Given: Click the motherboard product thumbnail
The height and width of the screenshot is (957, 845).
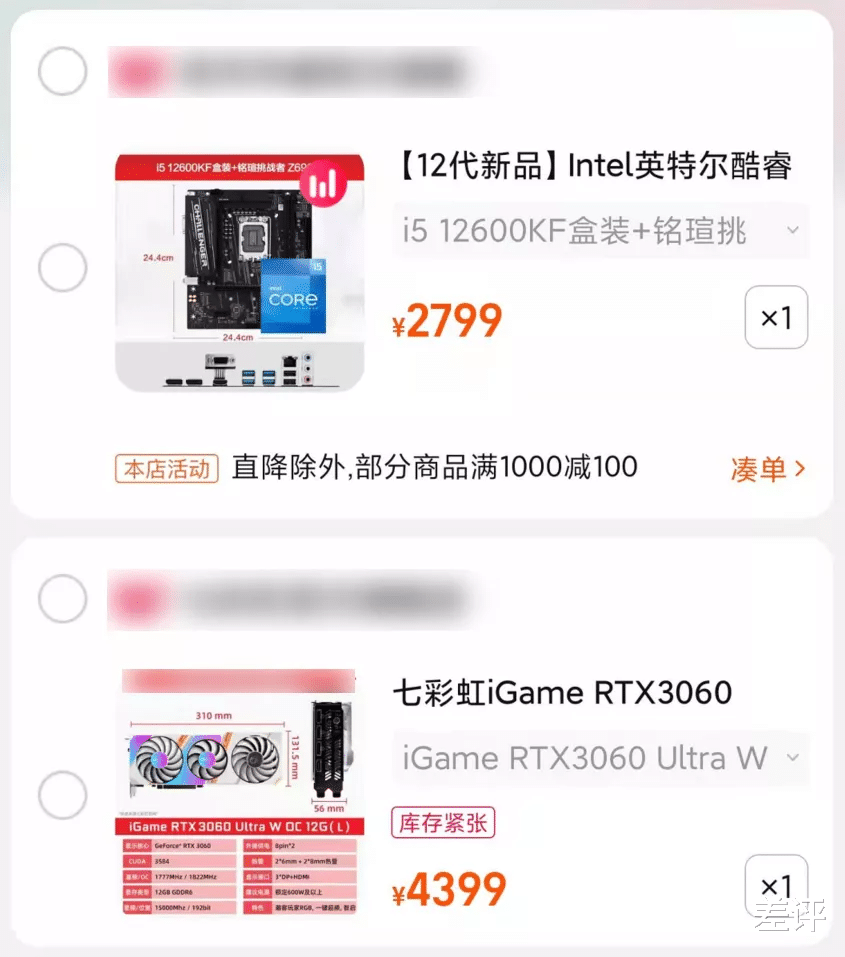Looking at the screenshot, I should coord(238,270).
